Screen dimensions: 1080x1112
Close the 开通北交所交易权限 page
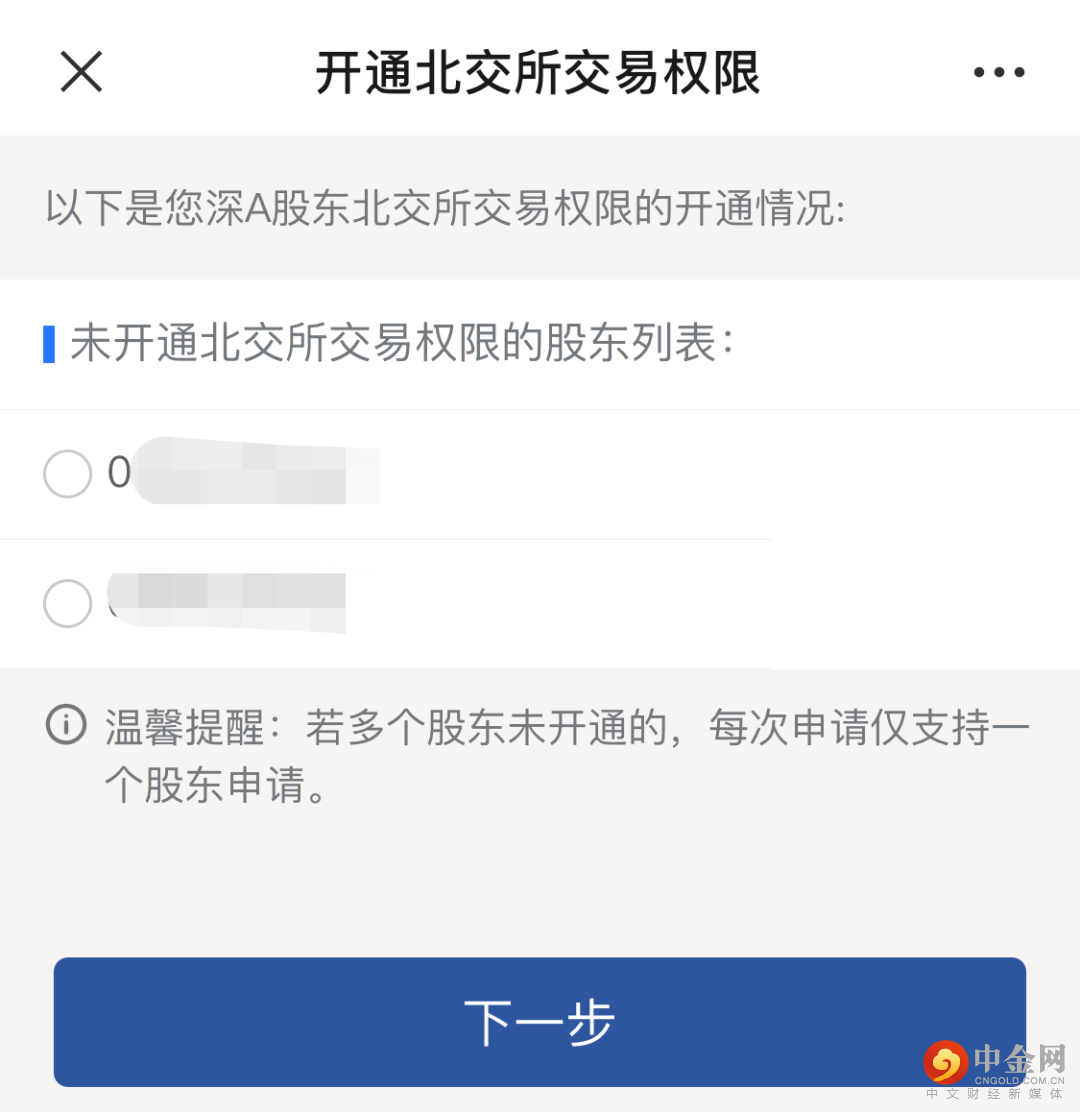(81, 72)
